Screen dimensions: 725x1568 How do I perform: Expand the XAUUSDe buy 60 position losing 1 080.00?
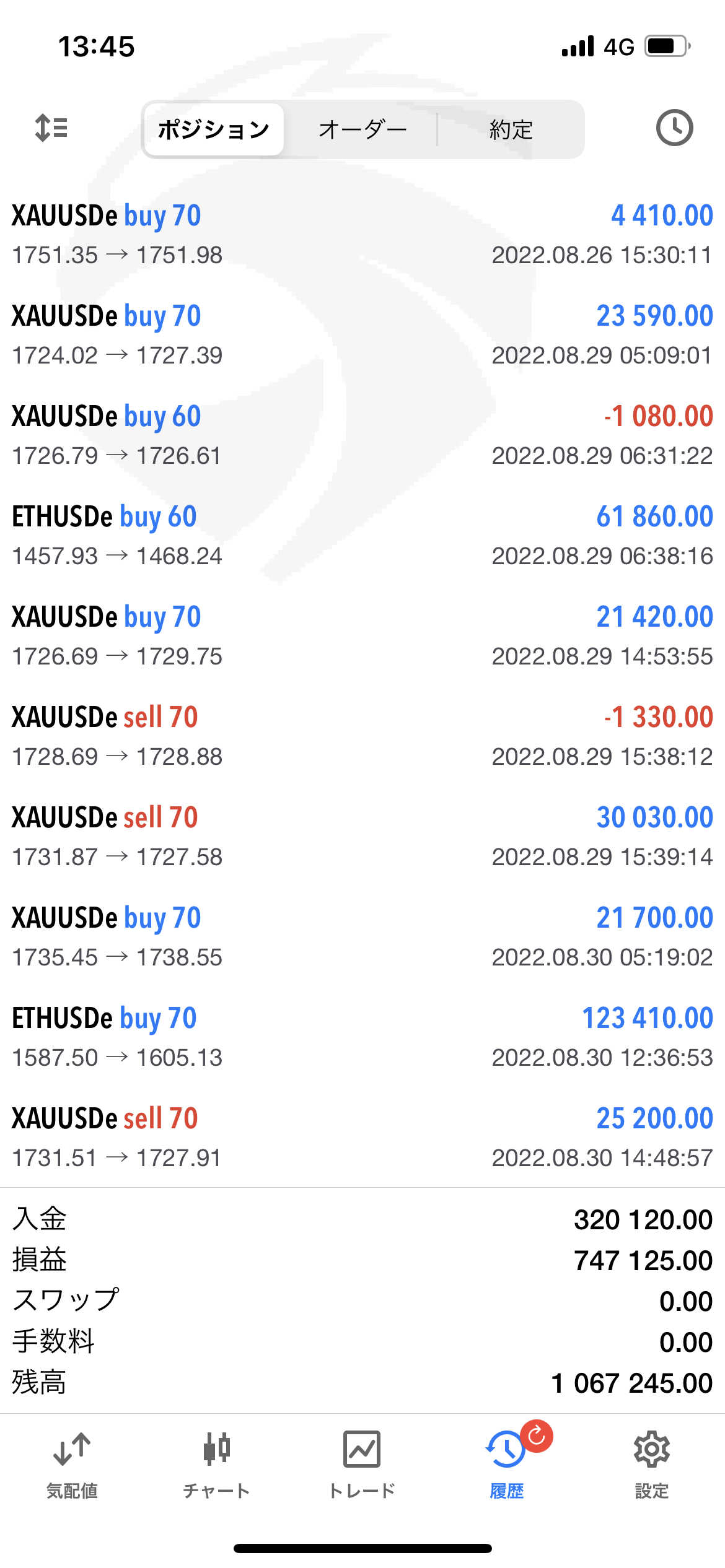click(x=362, y=435)
